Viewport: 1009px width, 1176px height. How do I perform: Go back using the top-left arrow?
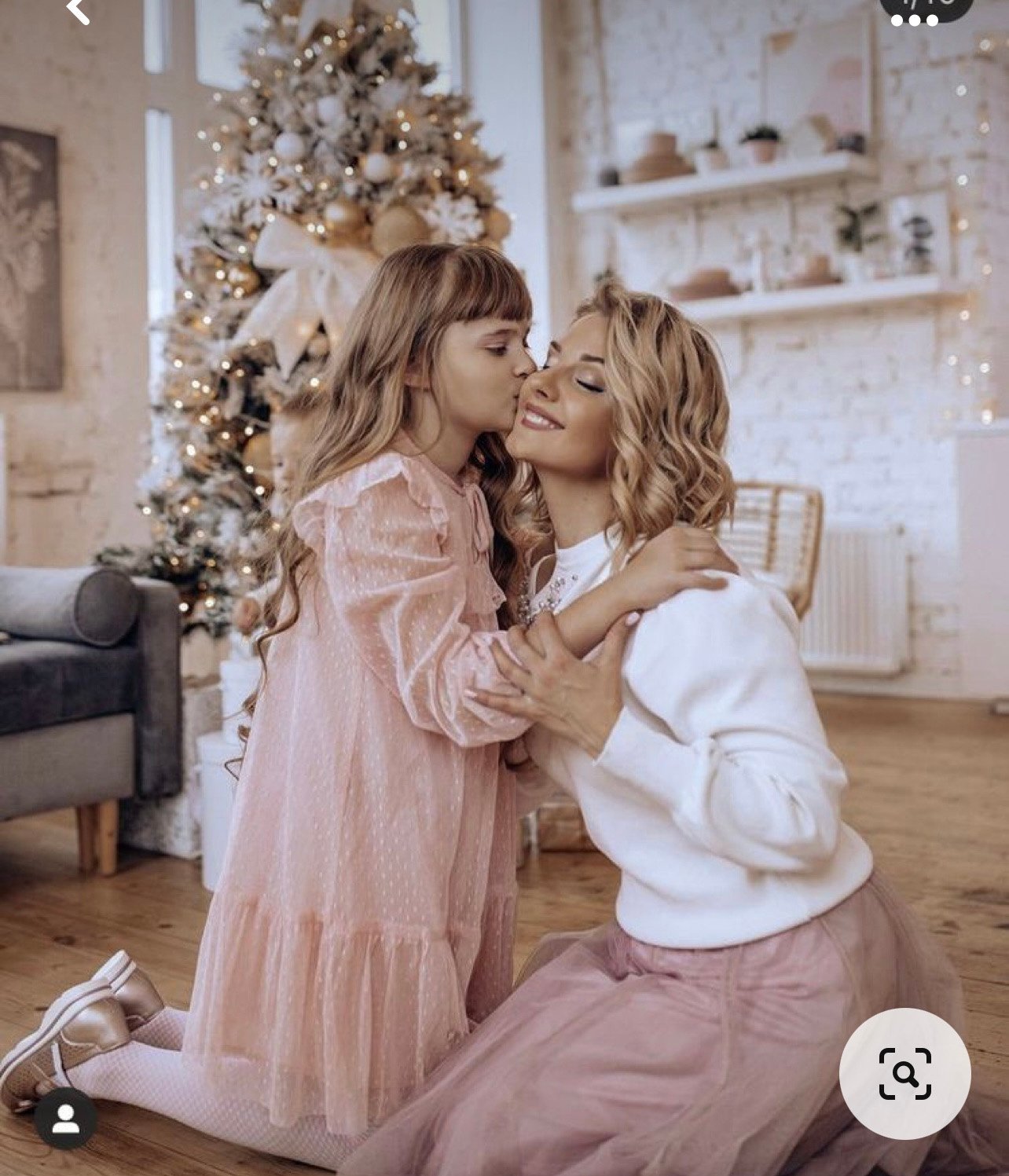click(x=77, y=10)
